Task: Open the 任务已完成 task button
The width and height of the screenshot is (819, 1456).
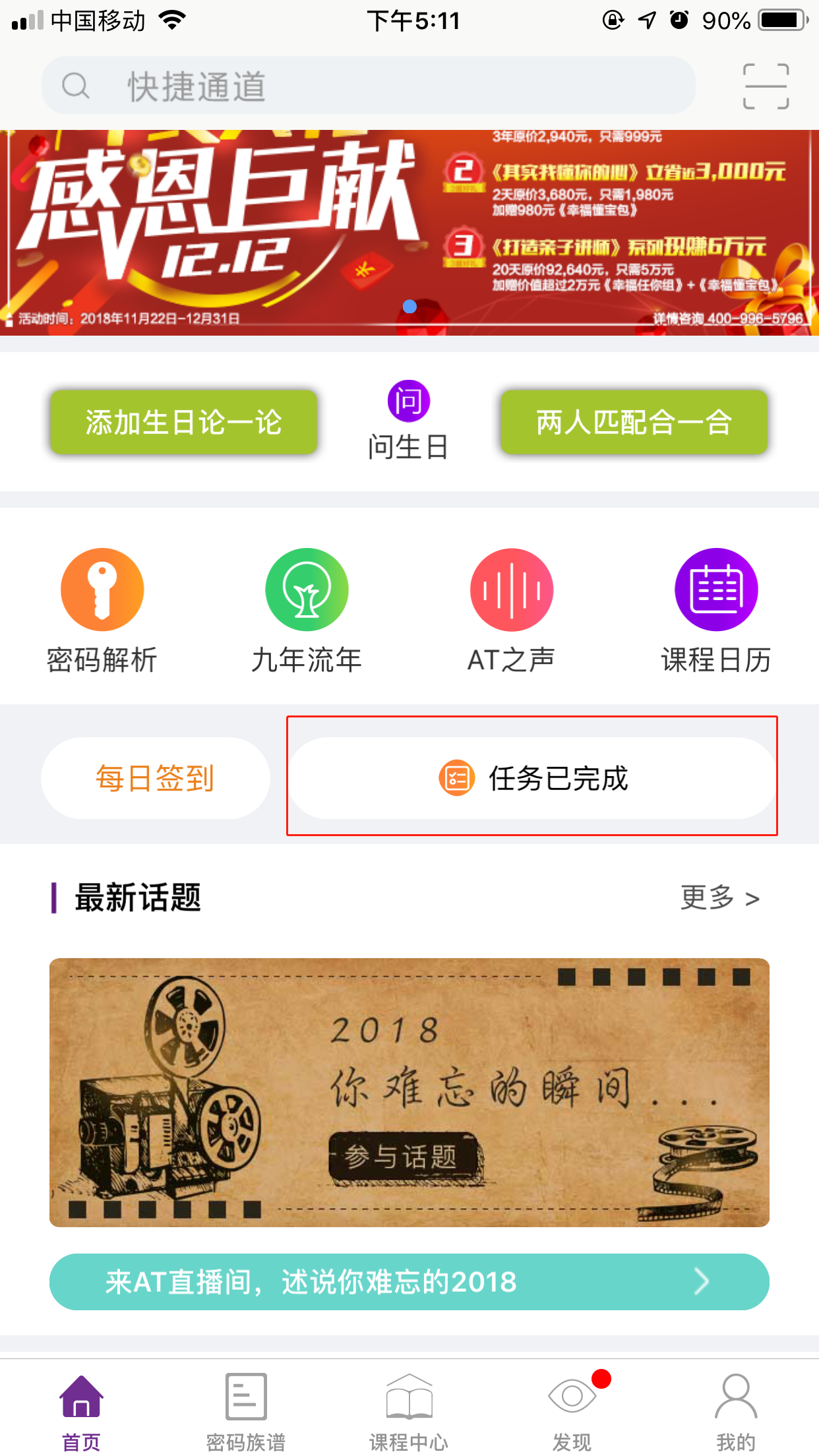Action: click(x=532, y=778)
